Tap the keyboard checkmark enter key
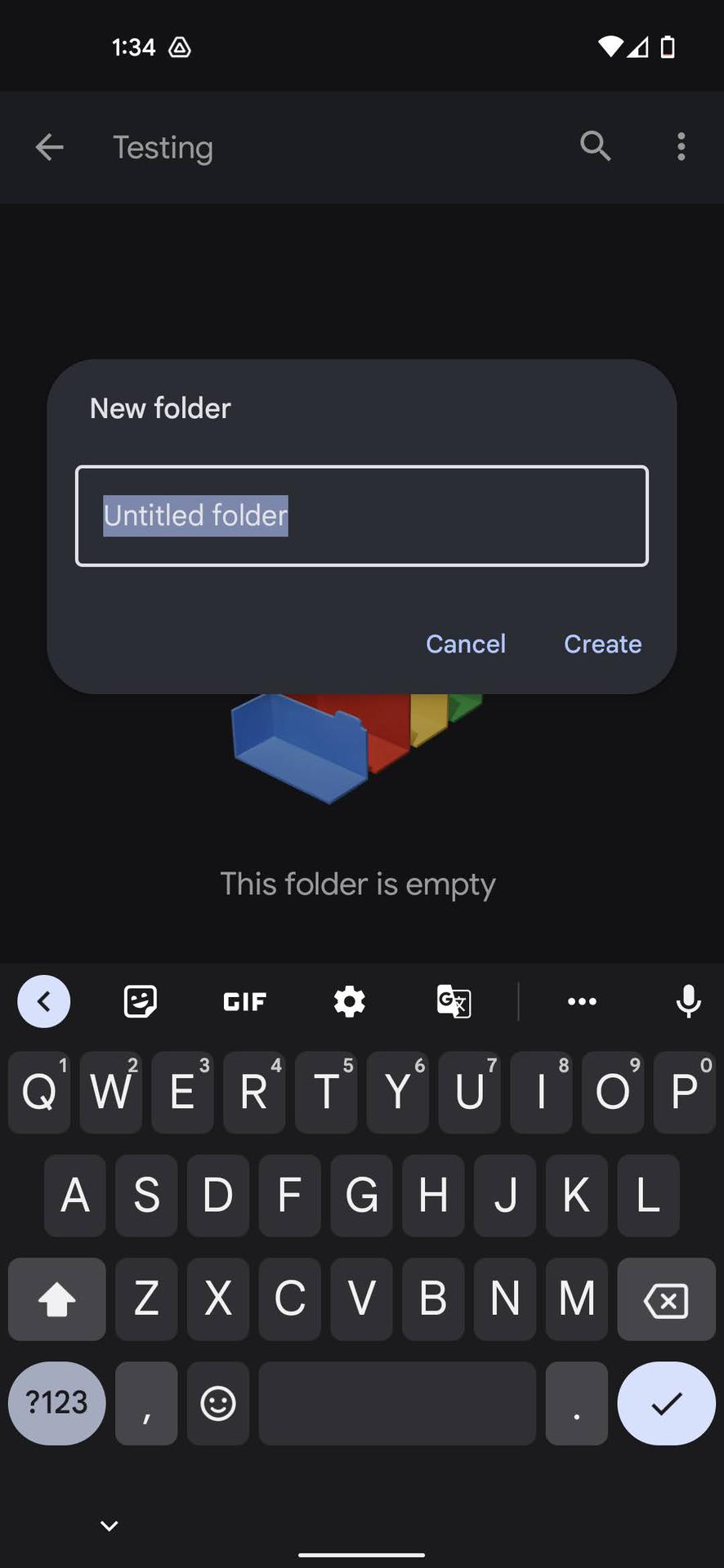This screenshot has height=1568, width=724. [x=666, y=1403]
